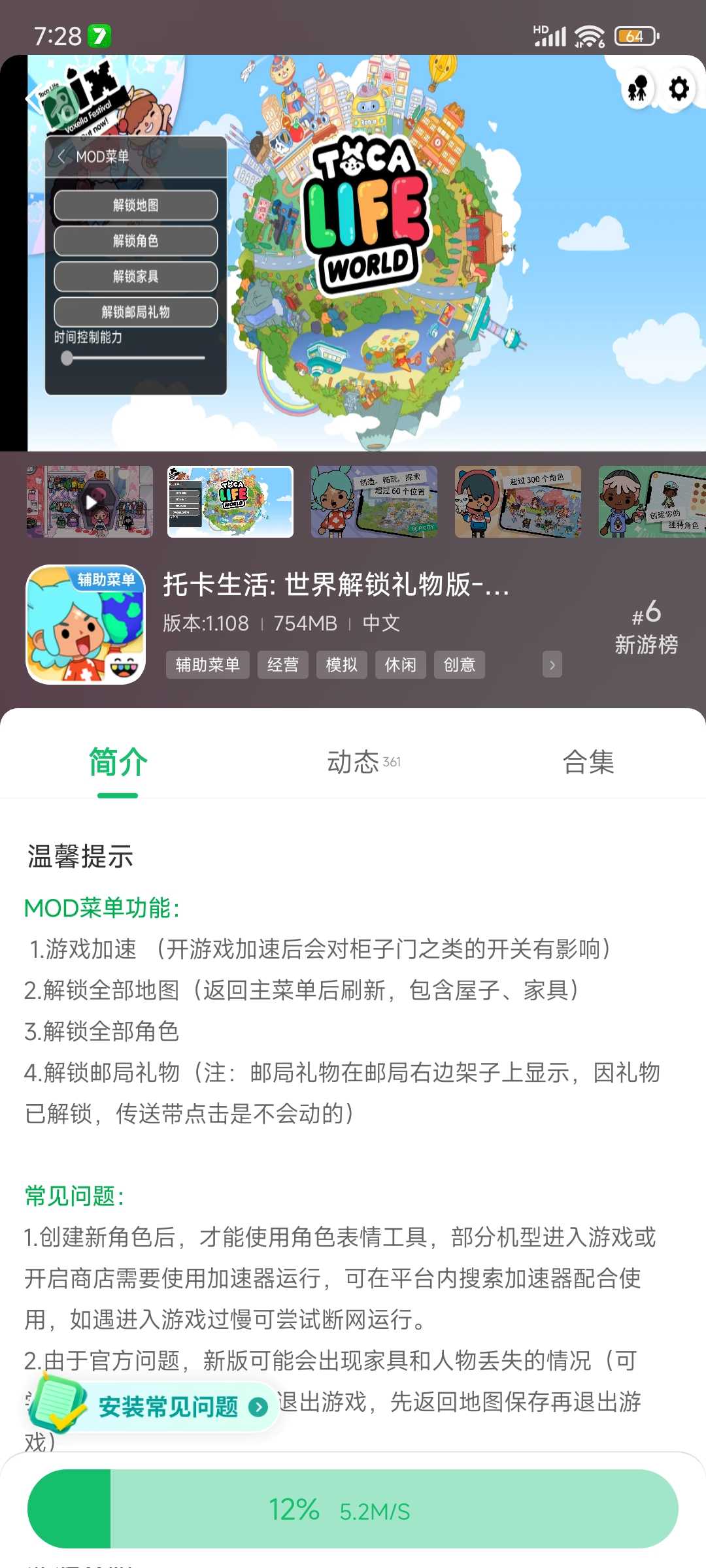The height and width of the screenshot is (1568, 706).
Task: Switch to the 合集 tab
Action: click(588, 762)
